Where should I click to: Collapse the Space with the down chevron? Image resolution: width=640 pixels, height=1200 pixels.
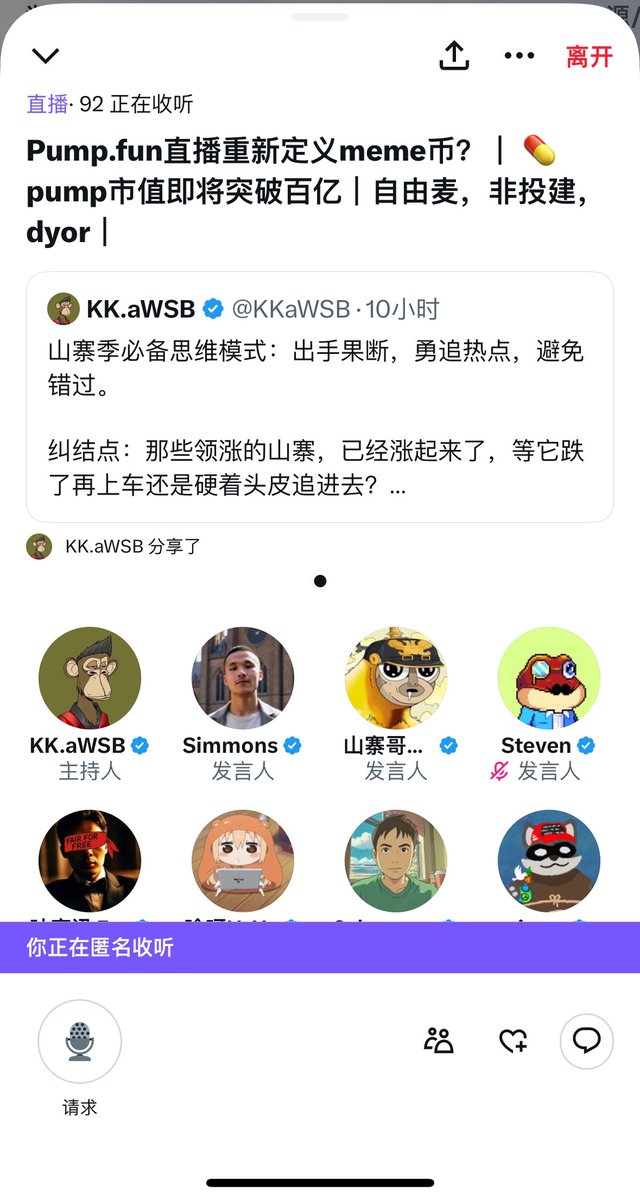pyautogui.click(x=46, y=56)
